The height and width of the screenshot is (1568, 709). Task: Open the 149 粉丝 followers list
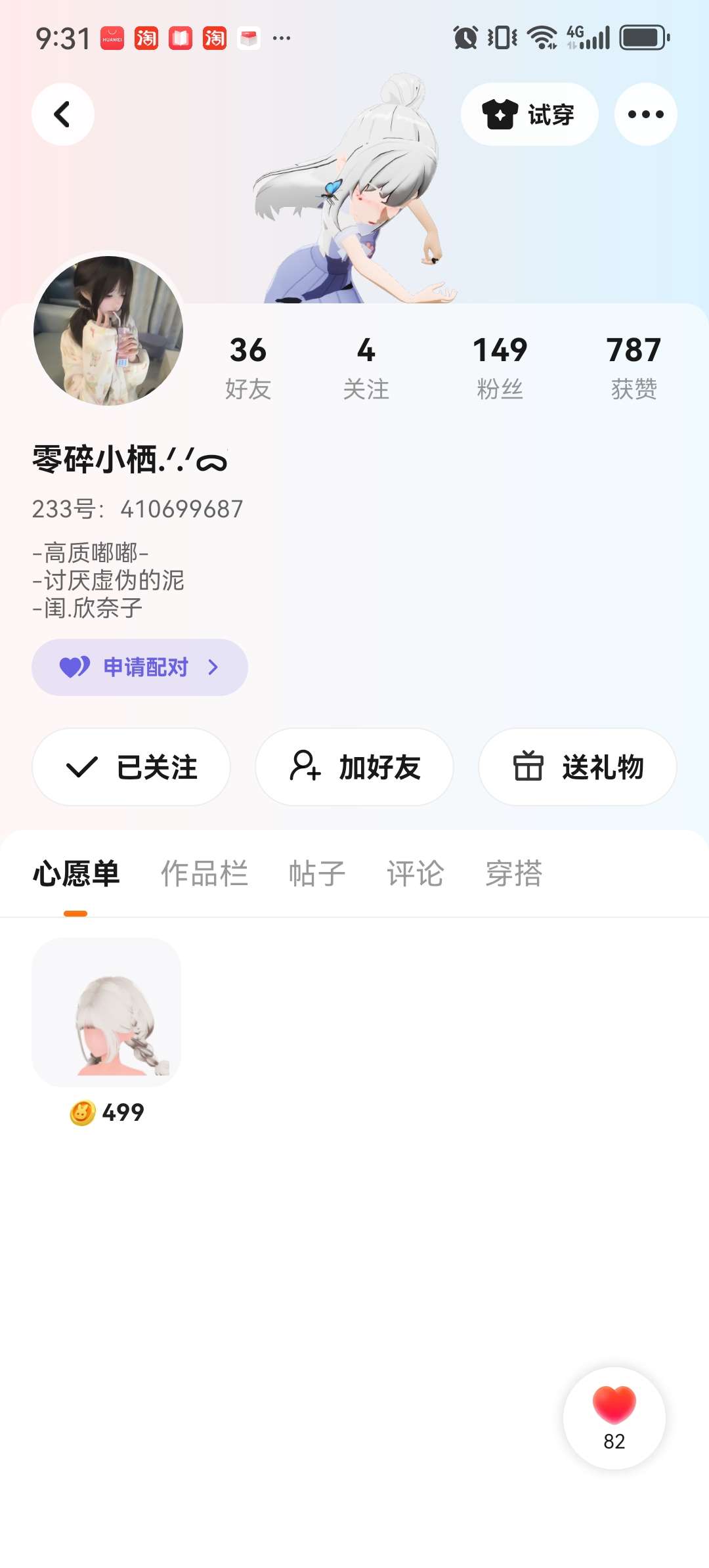(x=500, y=367)
